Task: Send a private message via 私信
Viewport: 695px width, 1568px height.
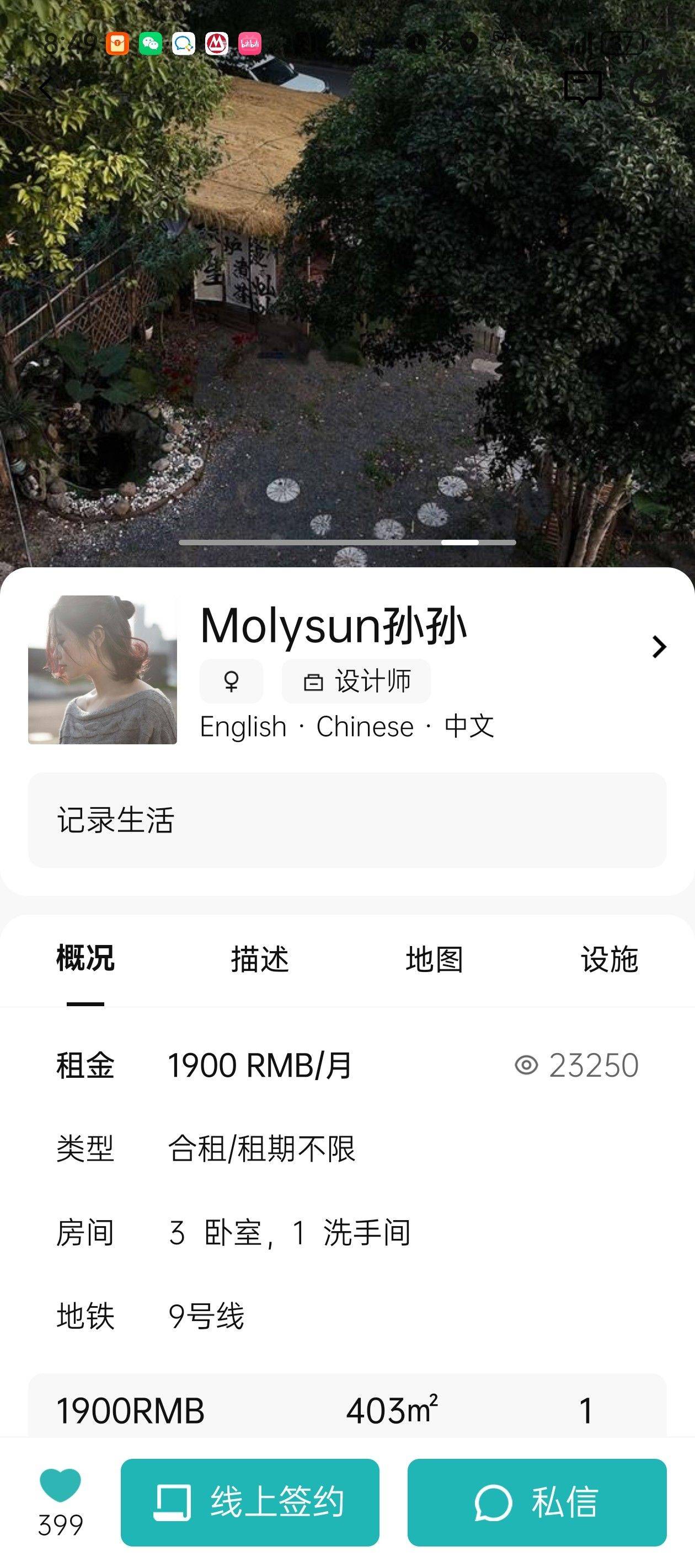Action: coord(537,1502)
